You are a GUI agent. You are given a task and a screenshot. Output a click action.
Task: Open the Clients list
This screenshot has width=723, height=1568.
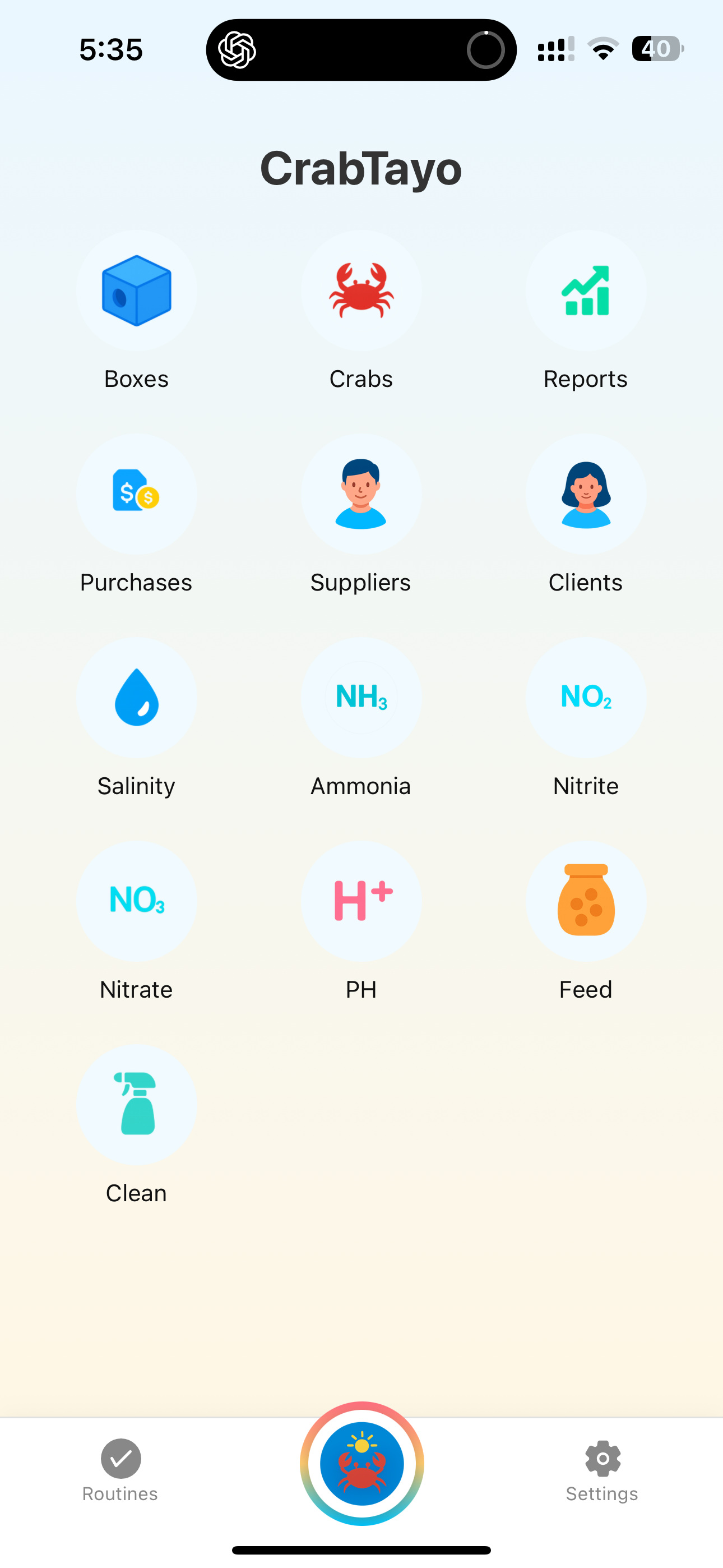pyautogui.click(x=586, y=494)
